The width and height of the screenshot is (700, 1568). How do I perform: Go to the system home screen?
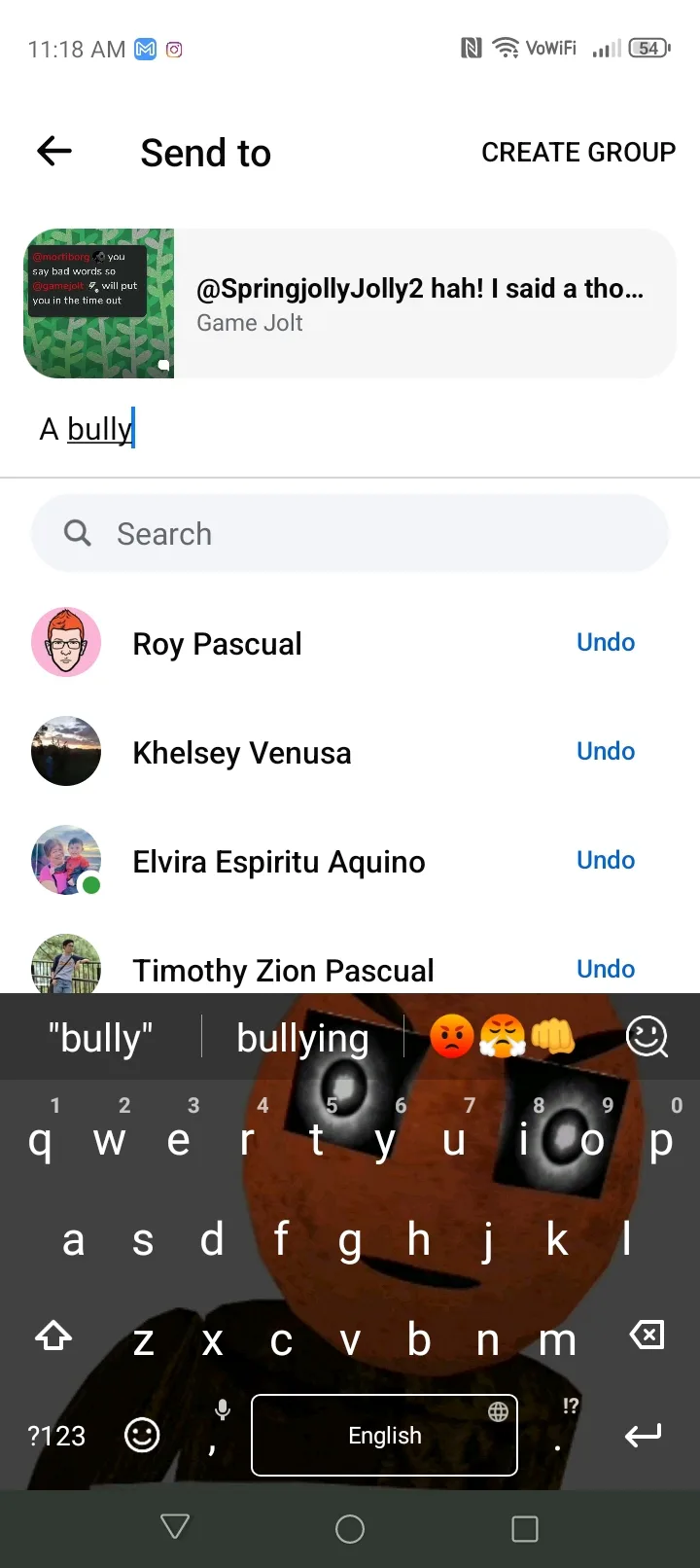[x=350, y=1529]
